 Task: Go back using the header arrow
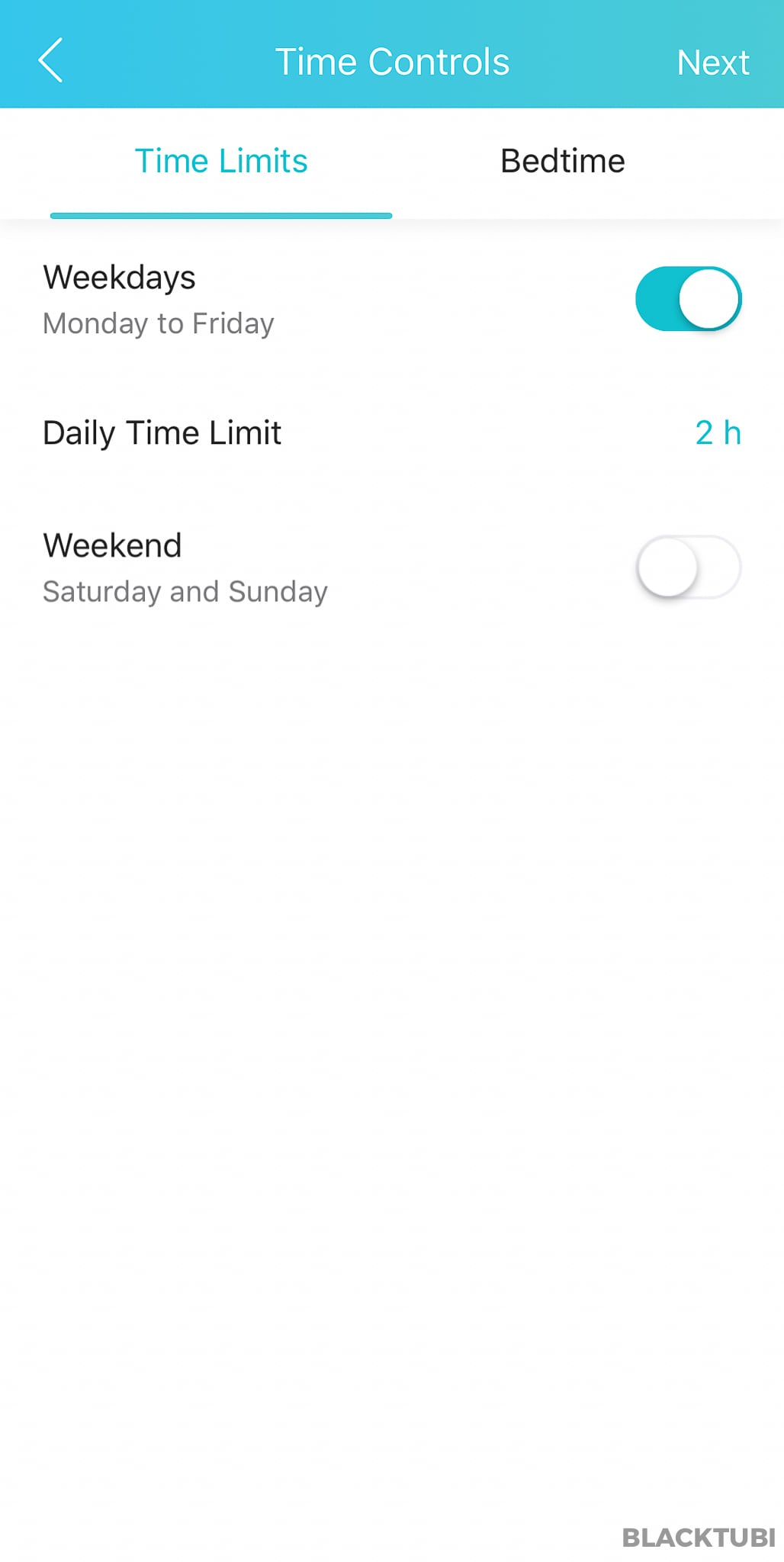point(50,60)
